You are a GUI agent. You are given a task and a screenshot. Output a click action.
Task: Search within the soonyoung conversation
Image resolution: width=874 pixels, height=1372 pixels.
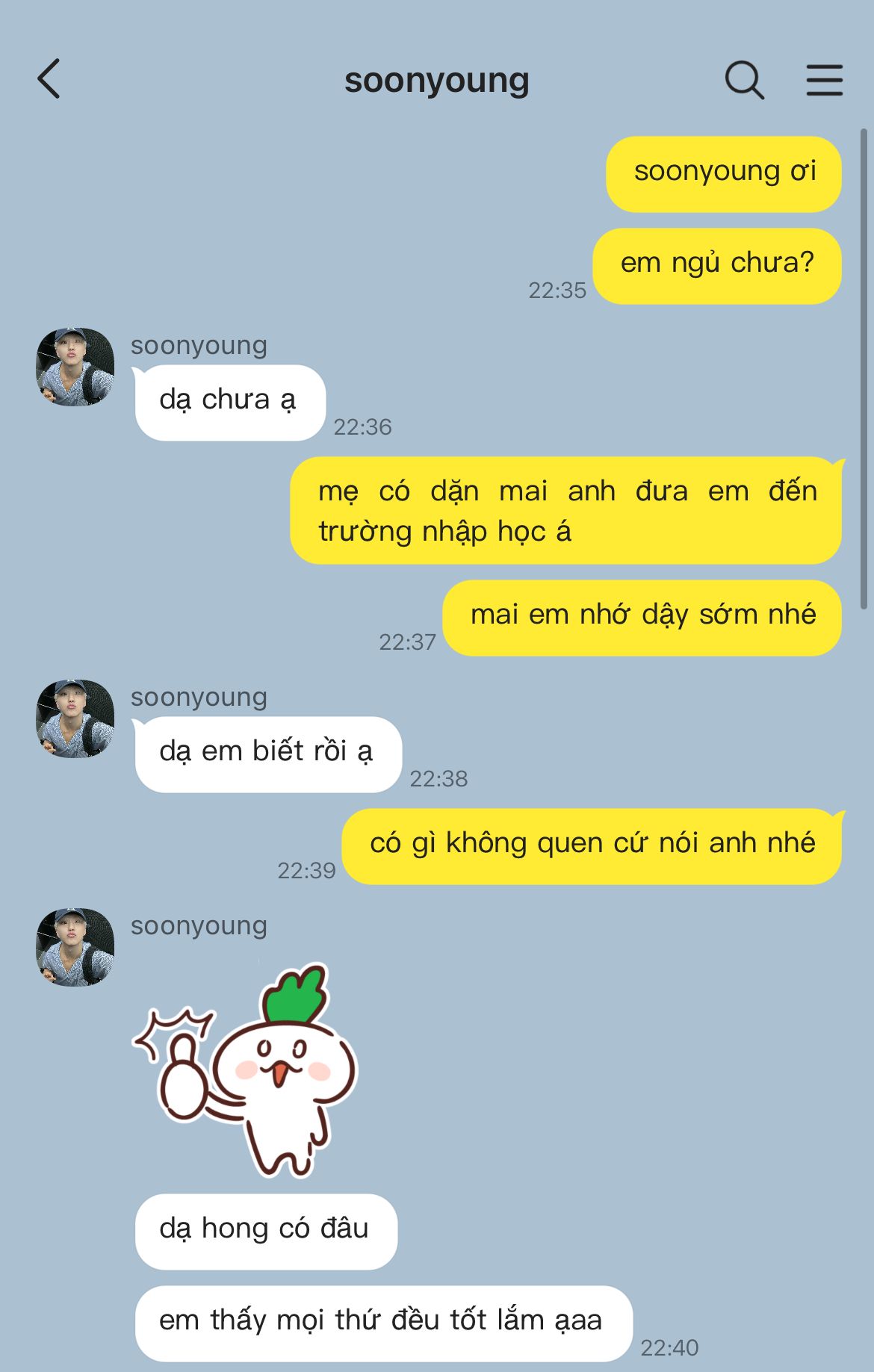744,80
